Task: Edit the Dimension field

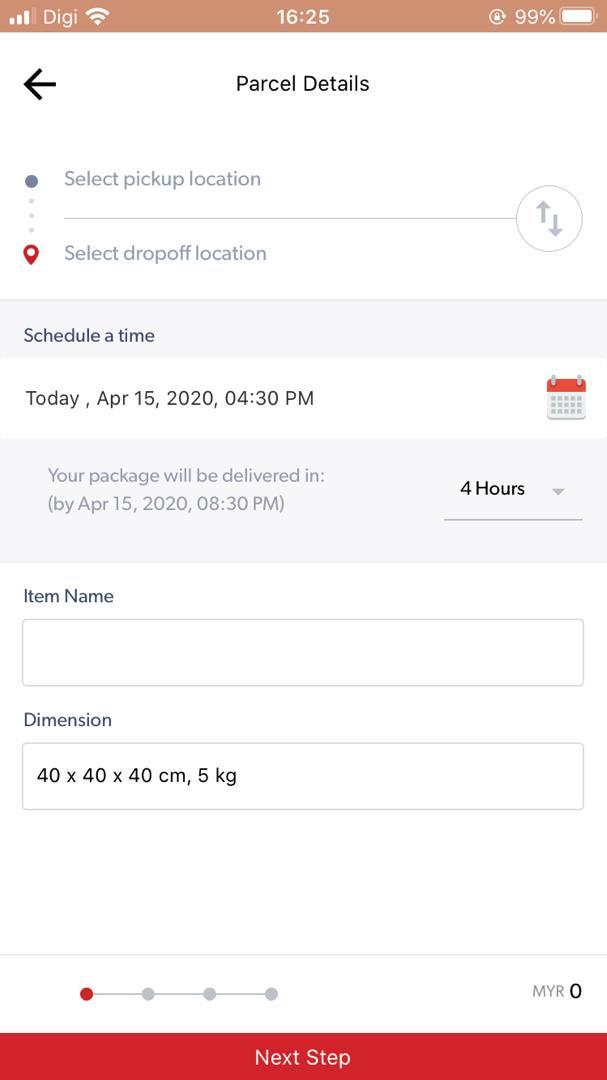Action: (303, 776)
